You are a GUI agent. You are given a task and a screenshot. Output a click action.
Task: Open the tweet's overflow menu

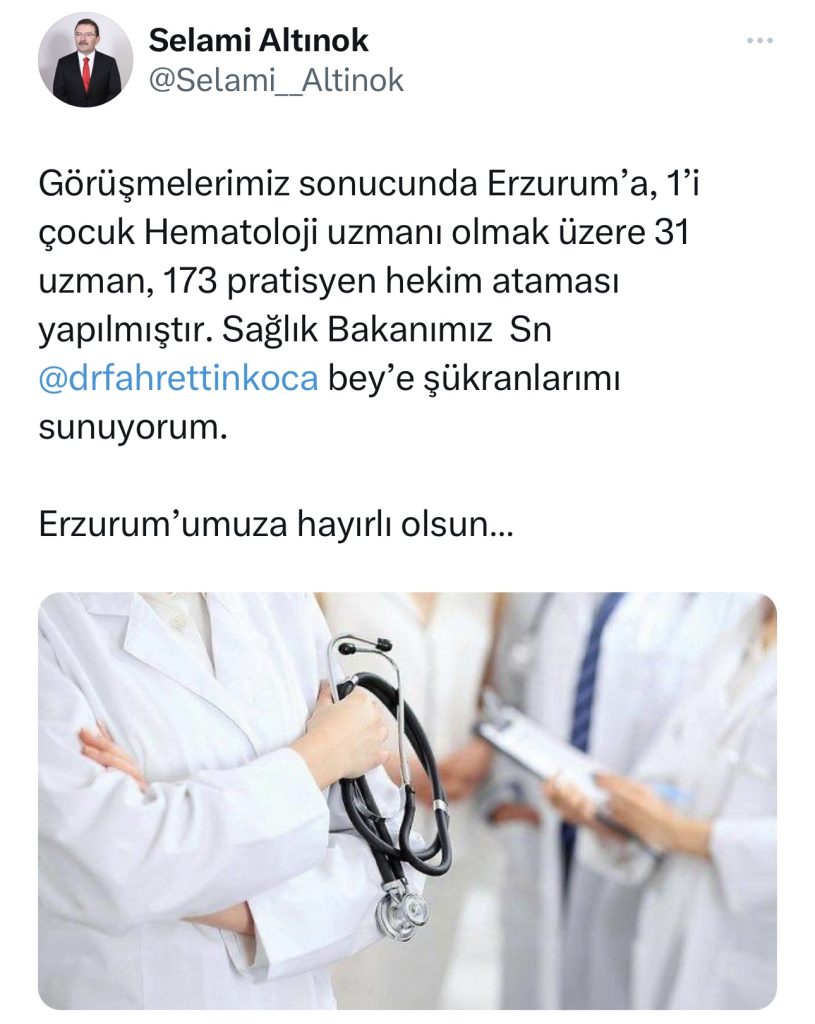click(x=761, y=41)
